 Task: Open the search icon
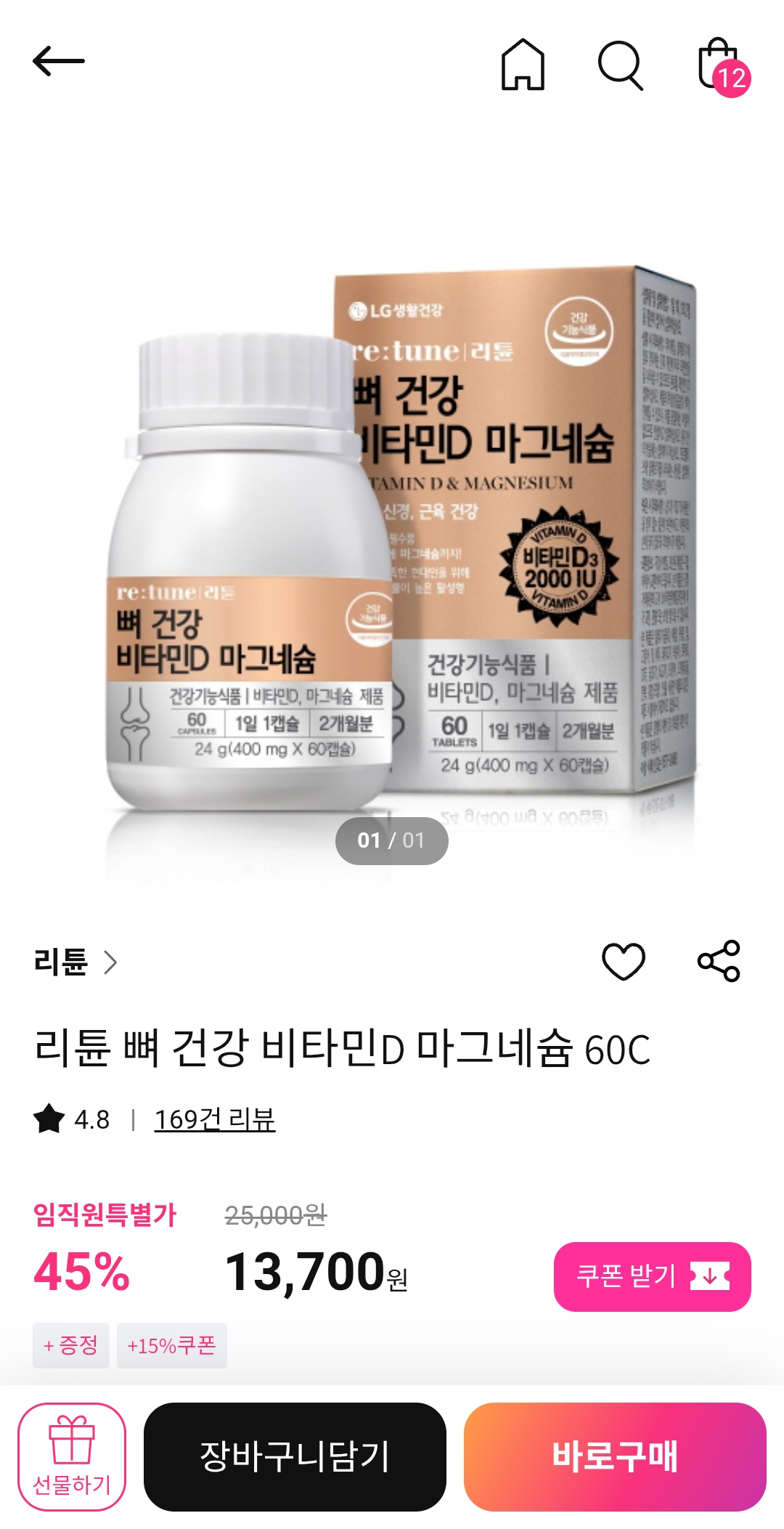(621, 65)
